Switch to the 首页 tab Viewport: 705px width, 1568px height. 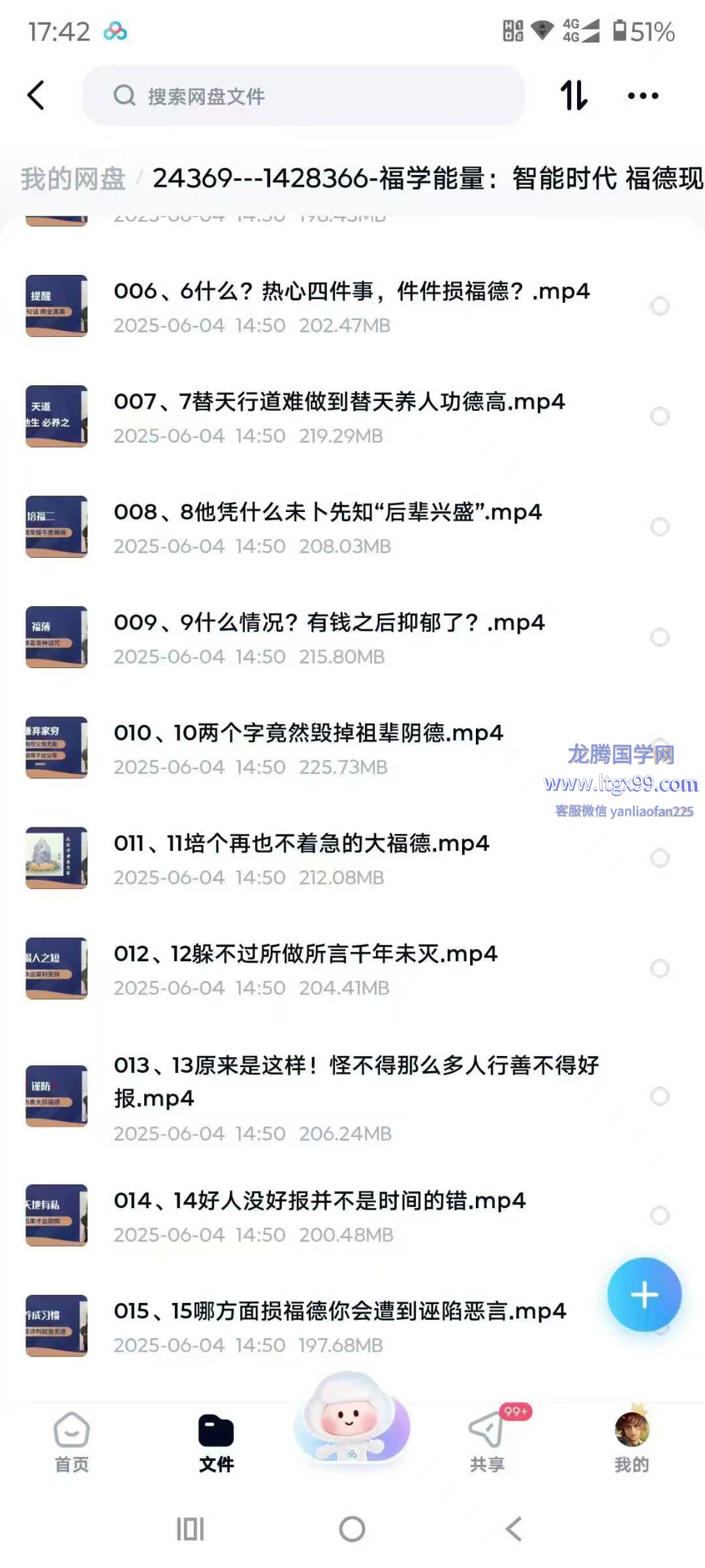[x=72, y=1442]
